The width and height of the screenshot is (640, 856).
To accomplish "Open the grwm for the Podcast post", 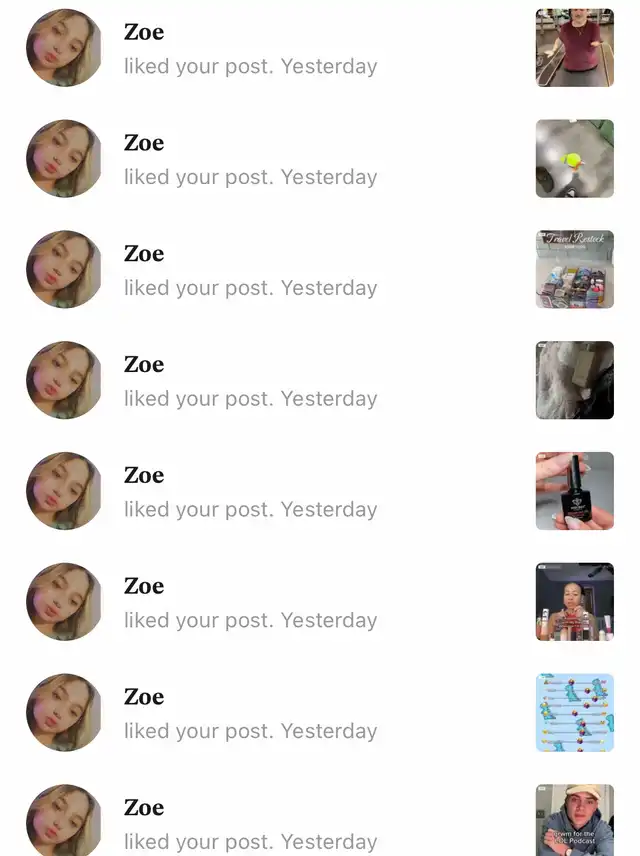I will coord(574,820).
